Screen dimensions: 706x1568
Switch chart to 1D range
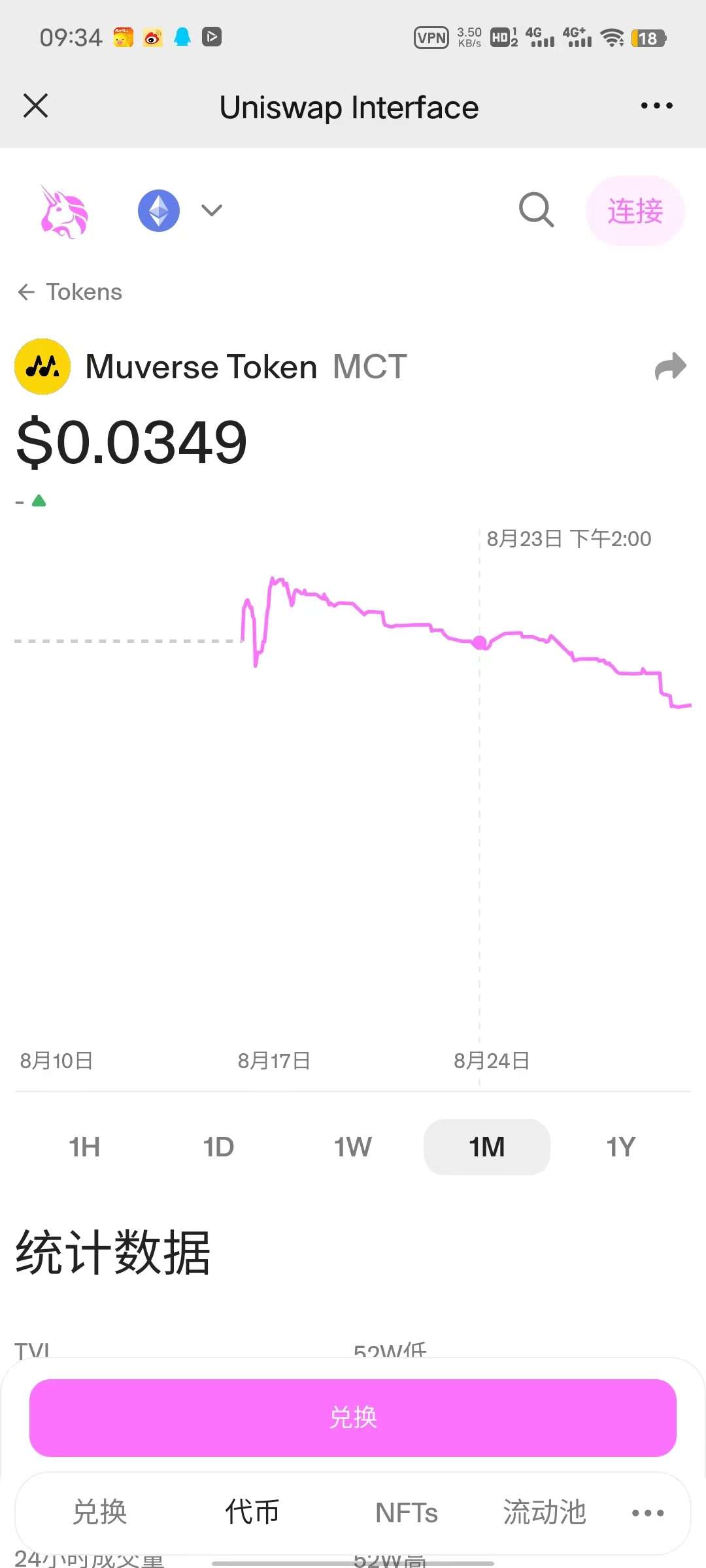pos(218,1147)
